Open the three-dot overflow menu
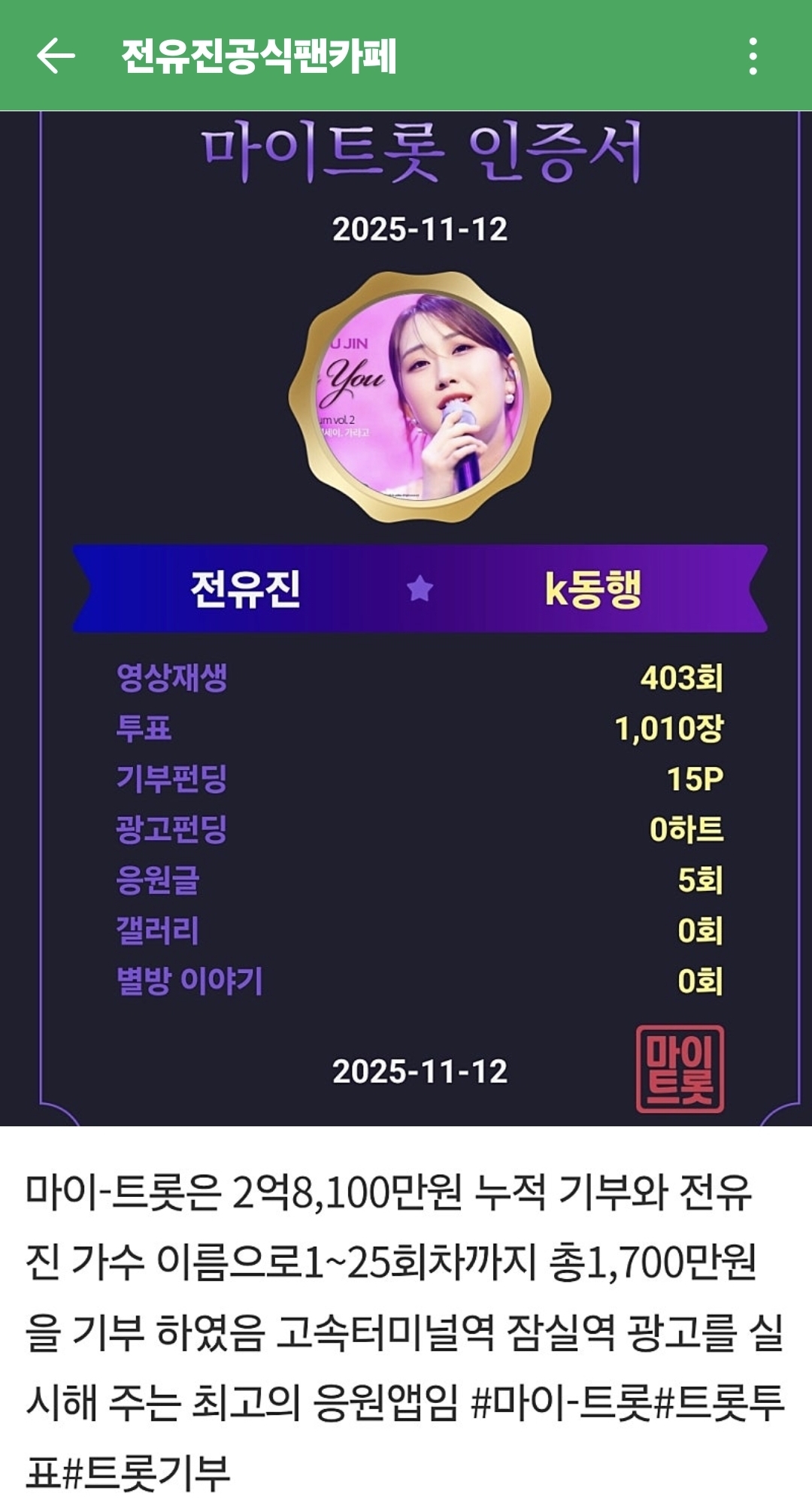 (753, 56)
